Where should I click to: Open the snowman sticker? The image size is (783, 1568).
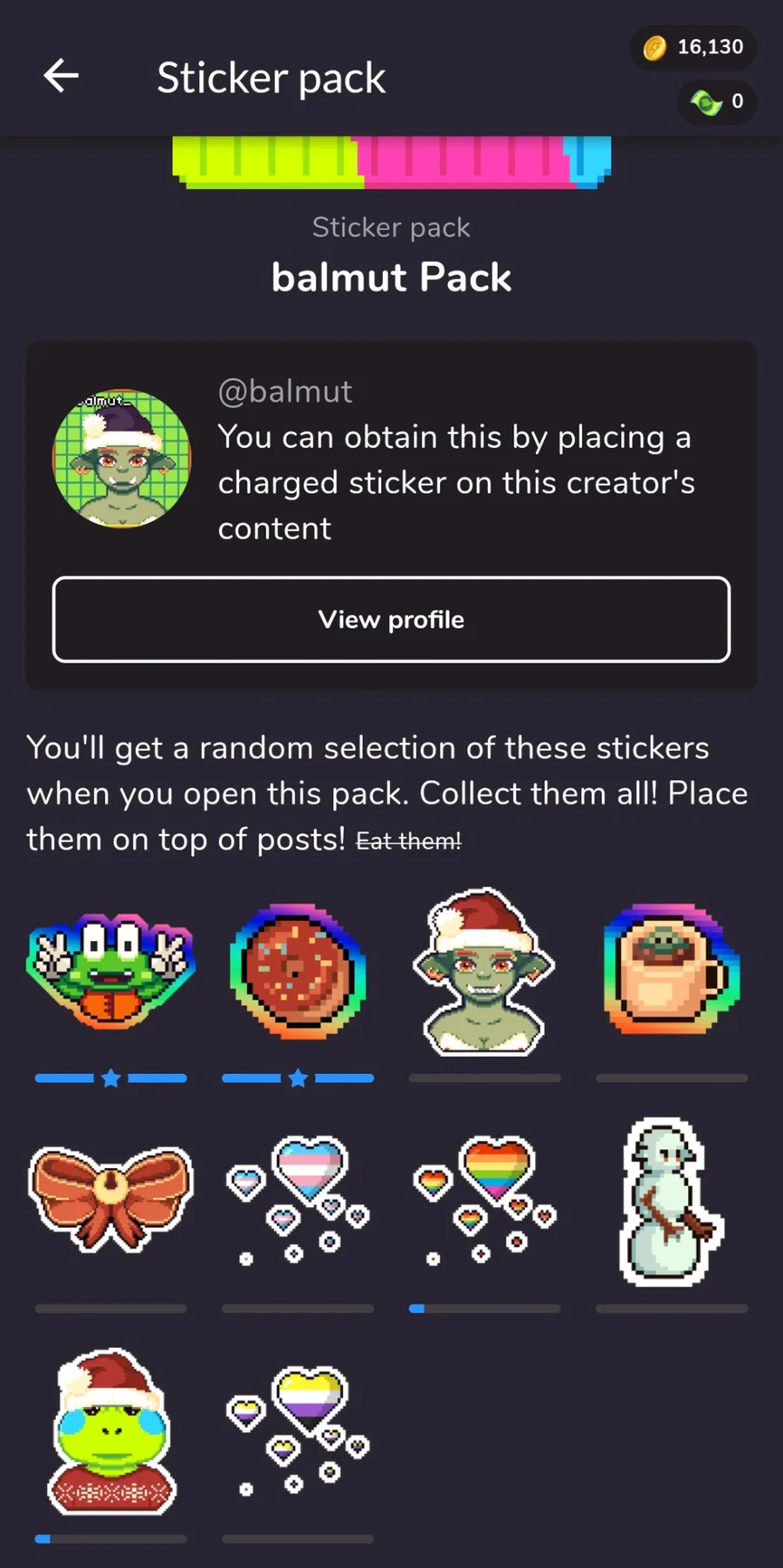(x=671, y=1201)
